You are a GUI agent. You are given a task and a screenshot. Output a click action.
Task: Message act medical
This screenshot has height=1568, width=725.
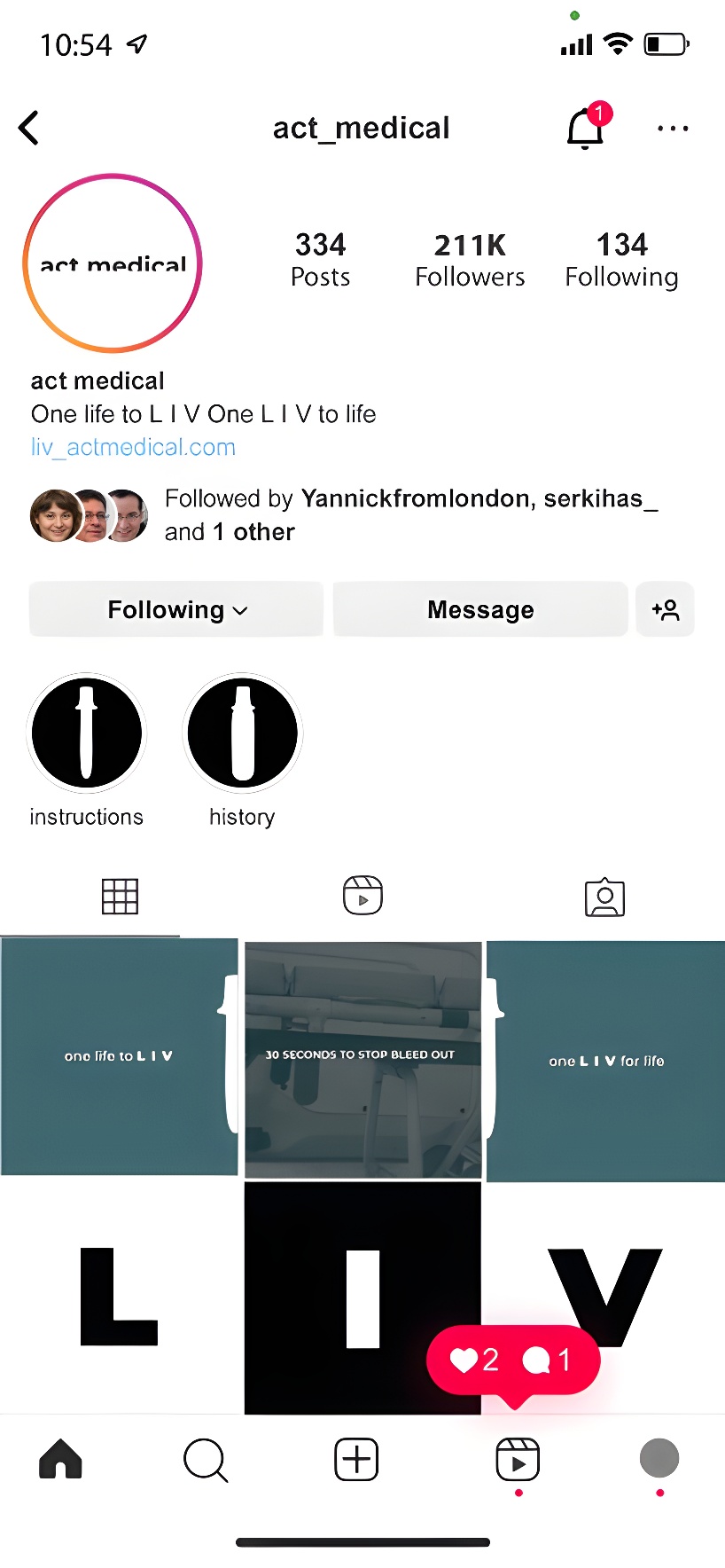(x=480, y=609)
